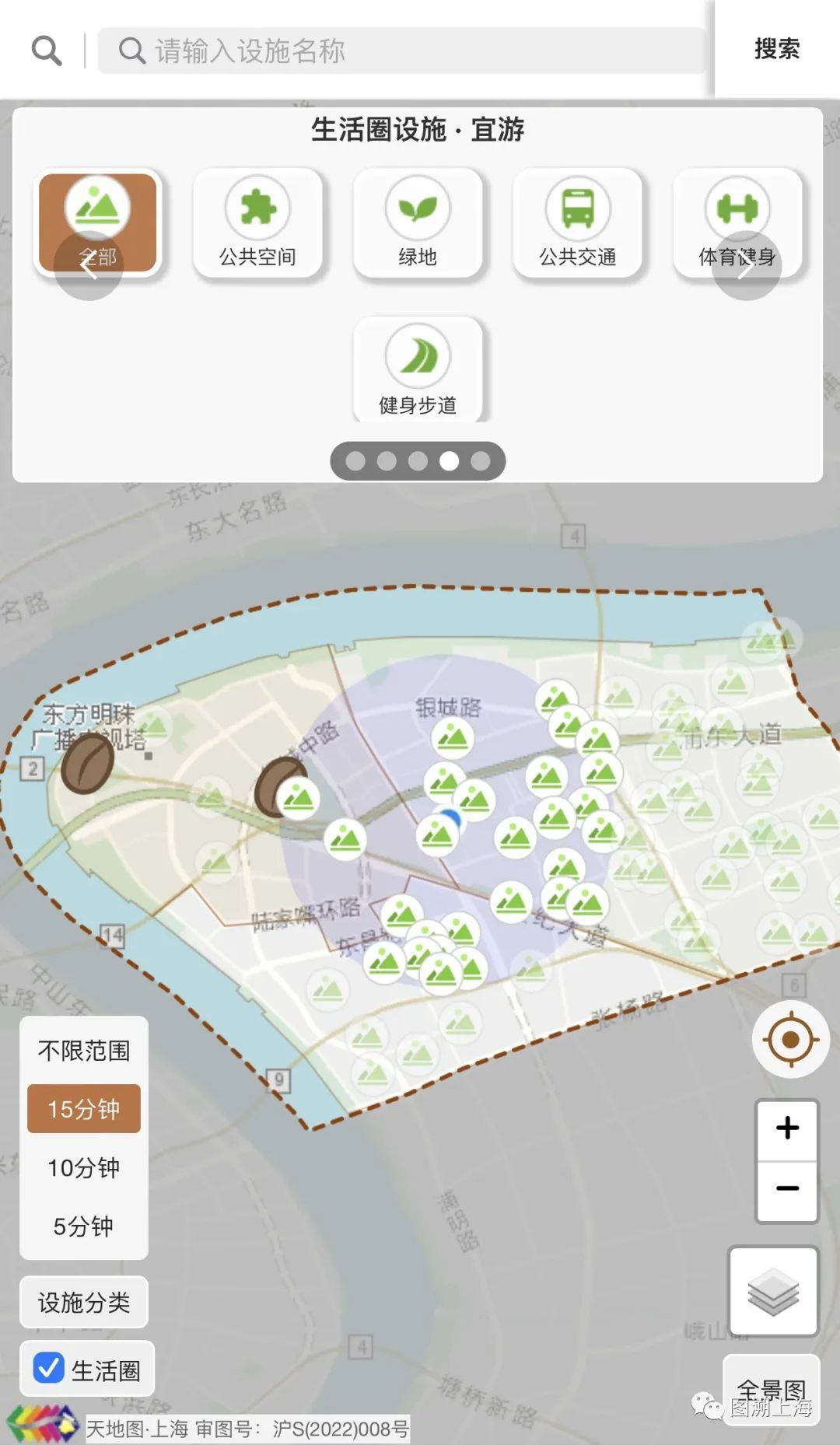The height and width of the screenshot is (1445, 840).
Task: Uncheck the 生活圈 checkbox
Action: (49, 1368)
